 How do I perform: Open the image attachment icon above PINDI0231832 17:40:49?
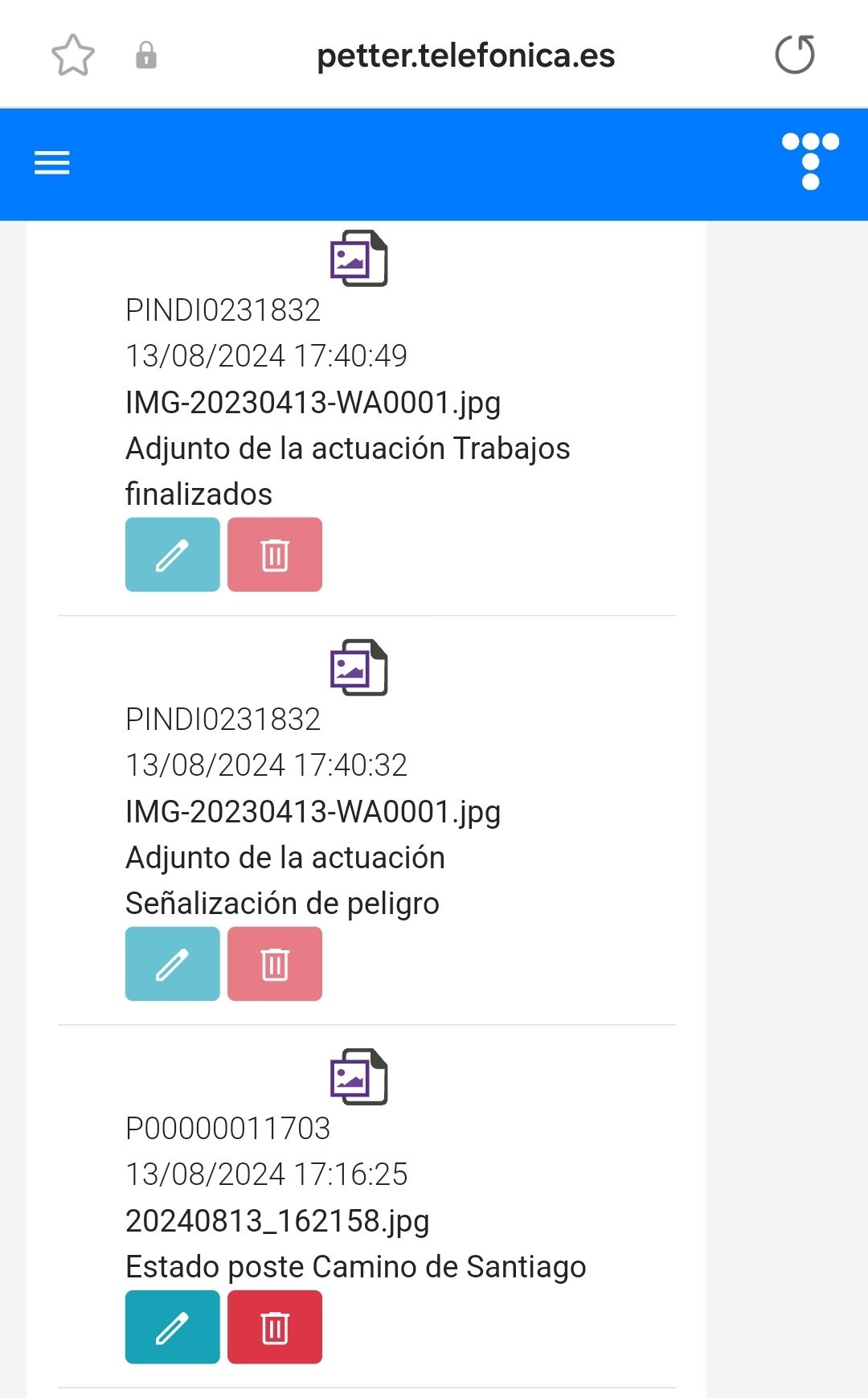tap(359, 257)
